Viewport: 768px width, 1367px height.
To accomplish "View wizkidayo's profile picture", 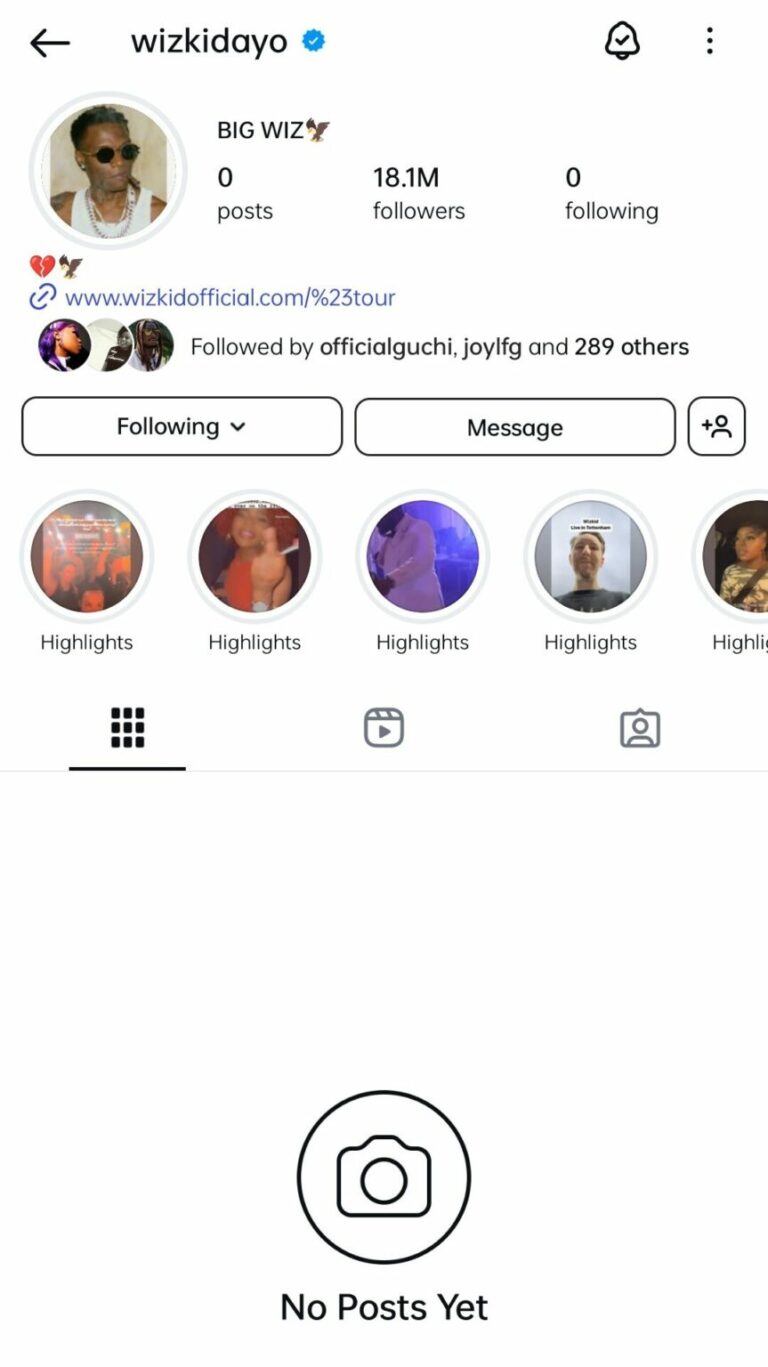I will (108, 170).
